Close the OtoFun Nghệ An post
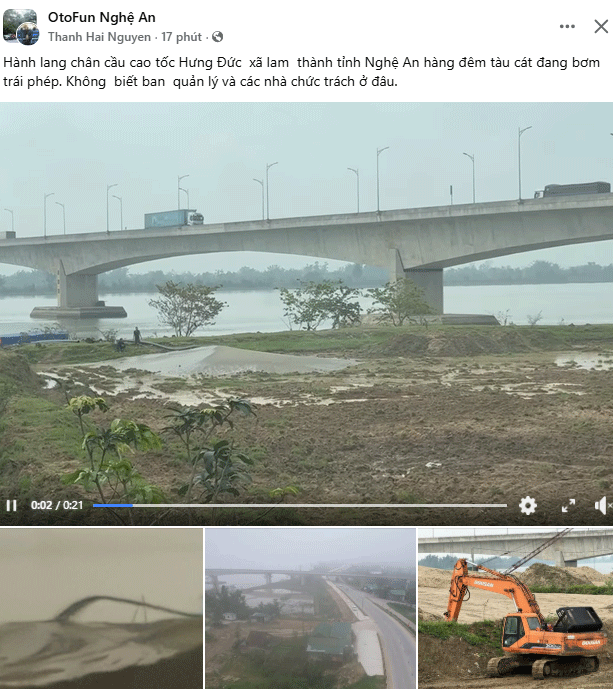 point(600,27)
